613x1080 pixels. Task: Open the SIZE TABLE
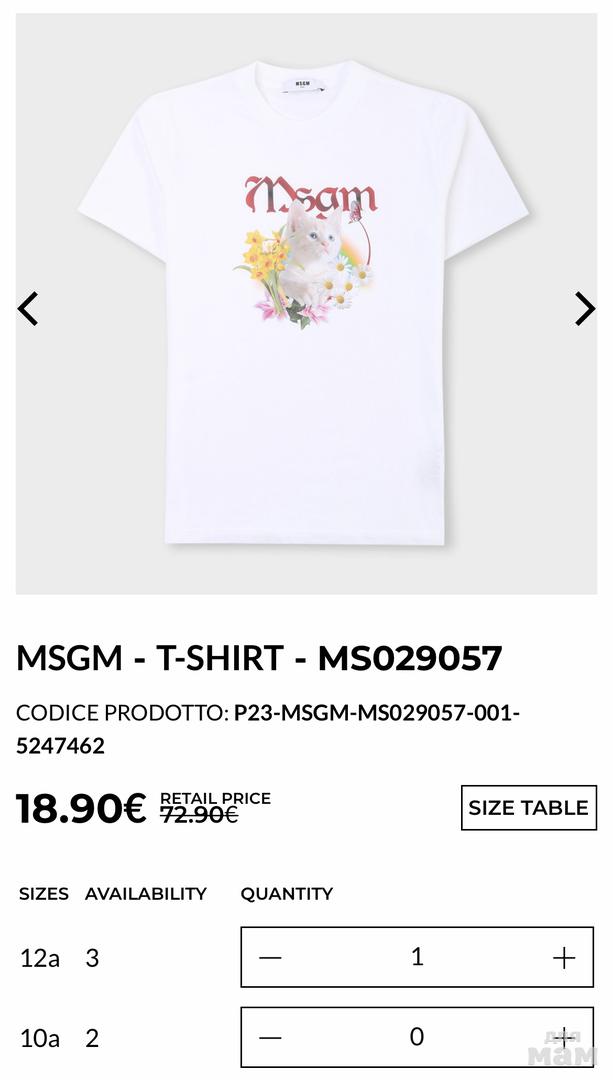tap(528, 808)
